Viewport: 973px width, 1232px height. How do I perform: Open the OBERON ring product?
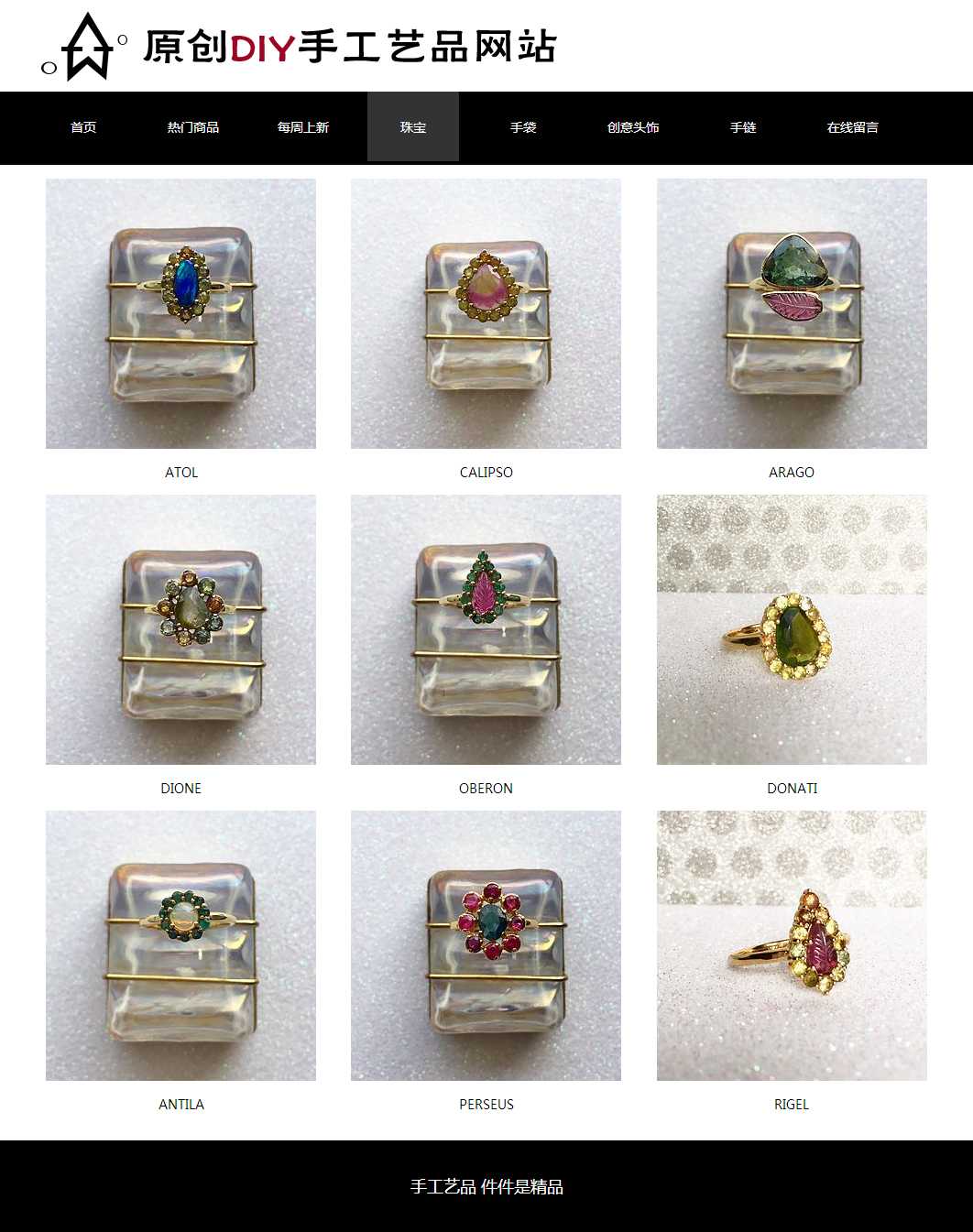tap(486, 629)
